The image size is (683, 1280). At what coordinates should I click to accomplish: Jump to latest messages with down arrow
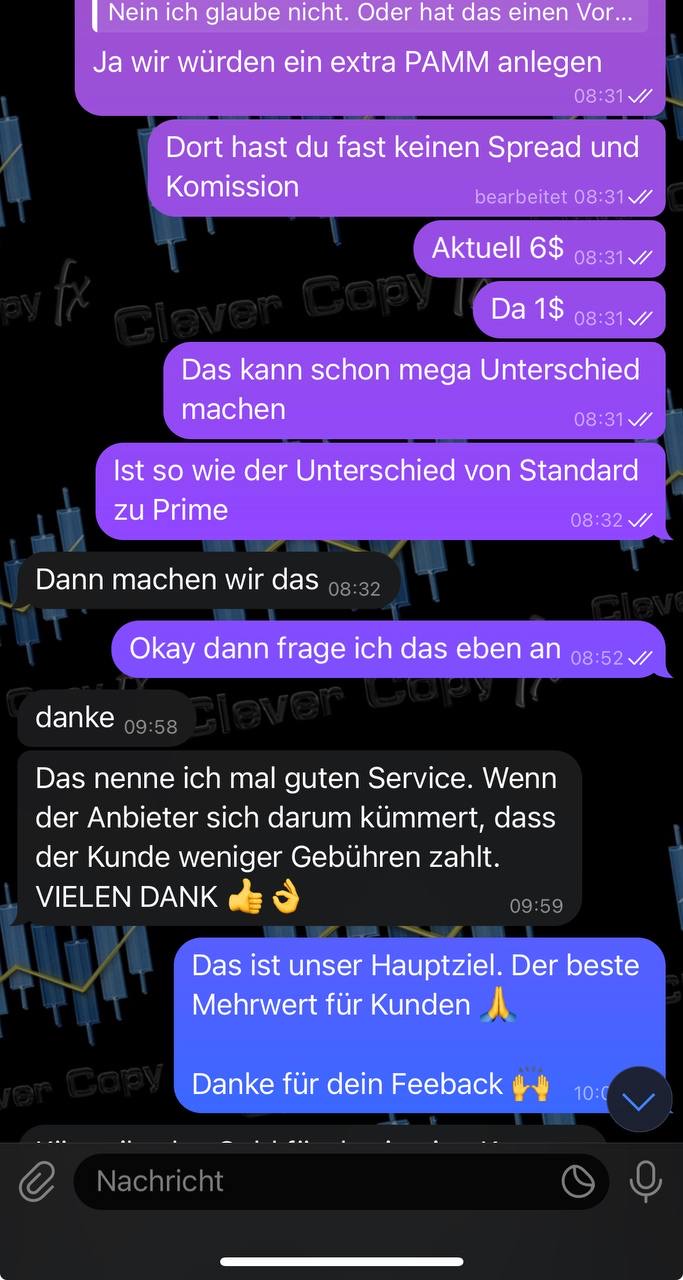coord(639,1100)
